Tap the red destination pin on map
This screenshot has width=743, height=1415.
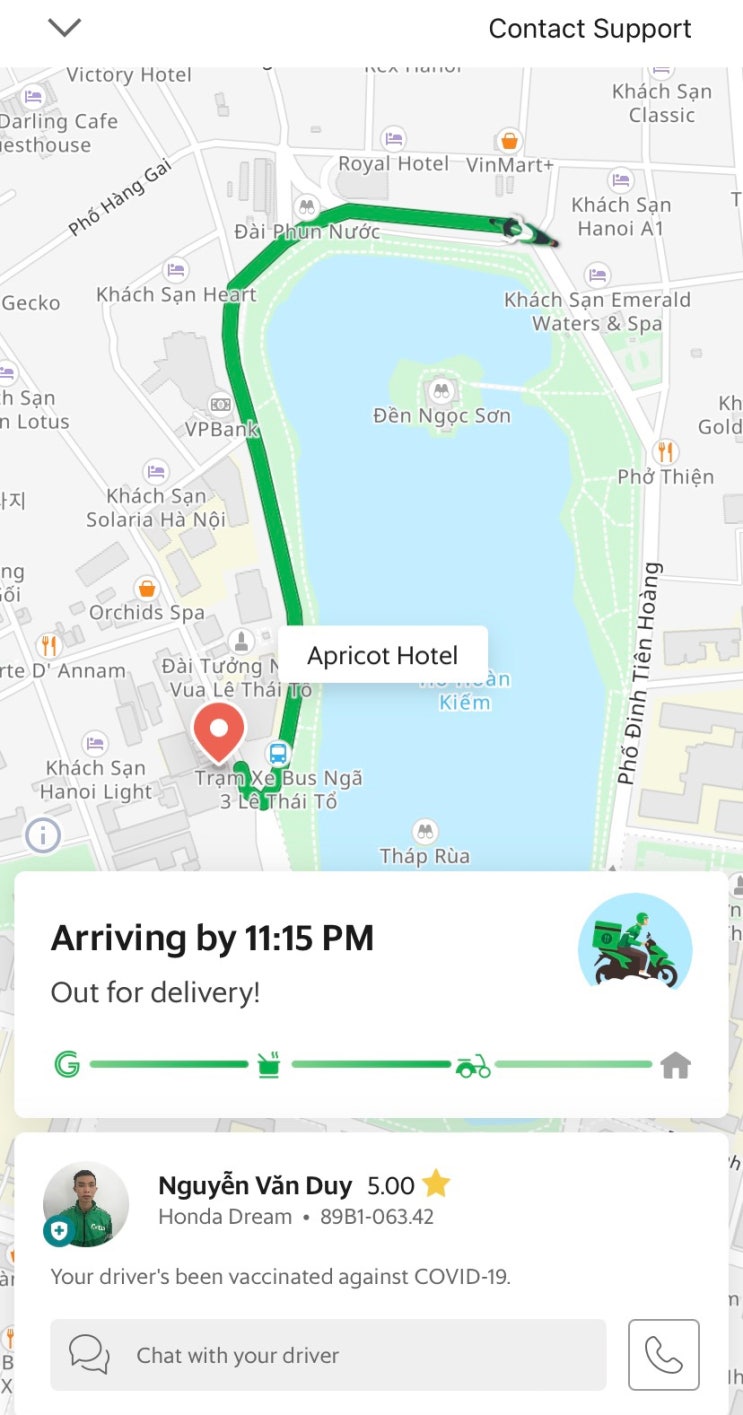coord(219,730)
